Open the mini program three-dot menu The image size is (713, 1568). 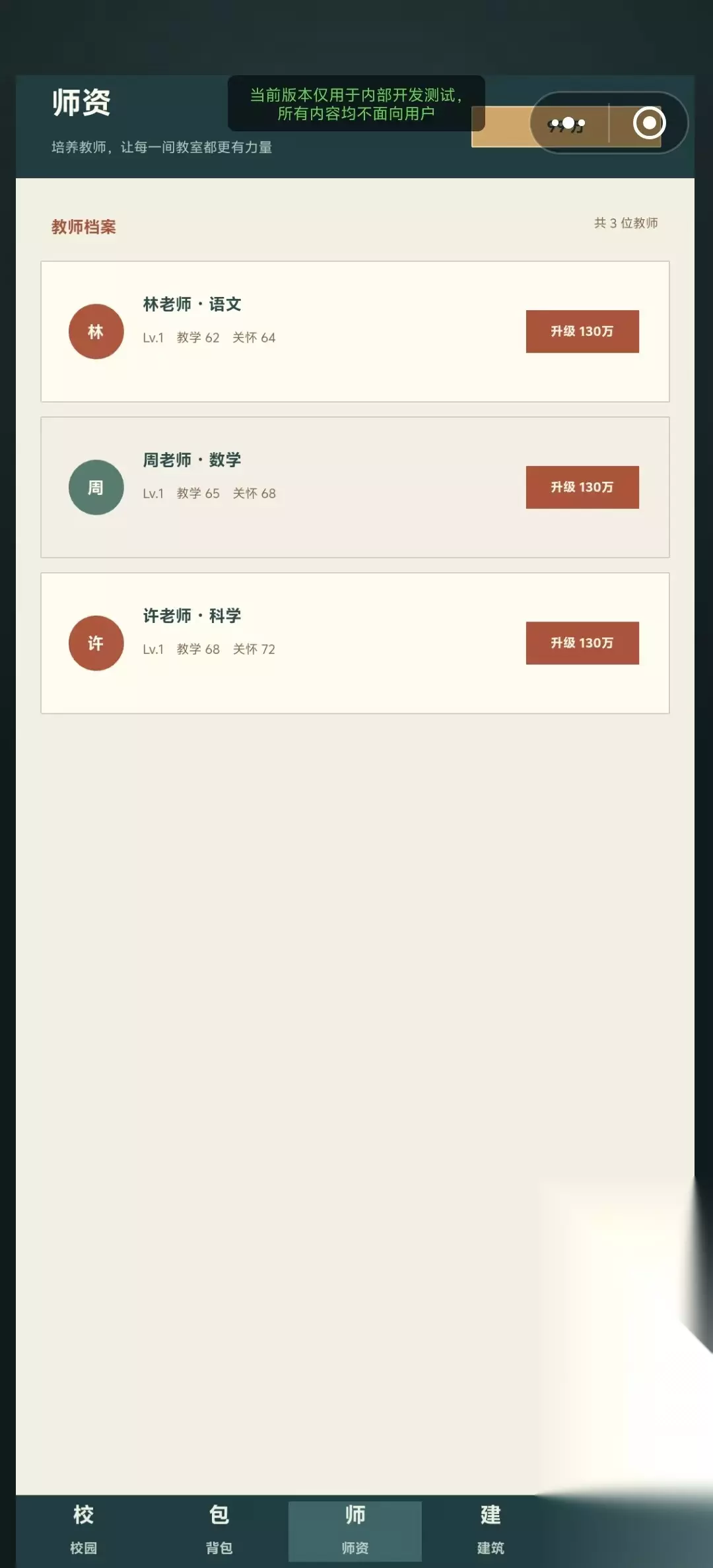(568, 123)
